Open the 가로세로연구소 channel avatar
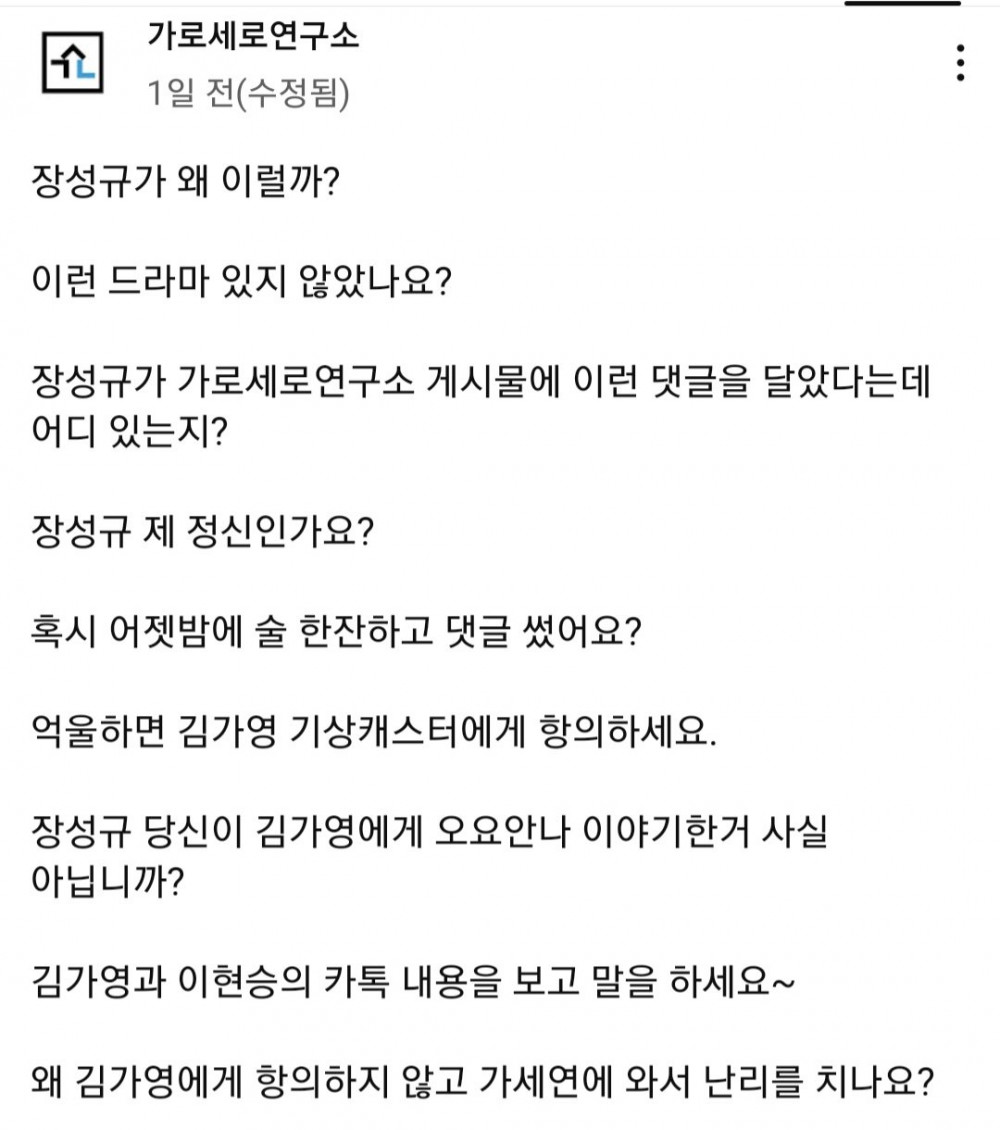The image size is (1000, 1130). click(x=74, y=62)
